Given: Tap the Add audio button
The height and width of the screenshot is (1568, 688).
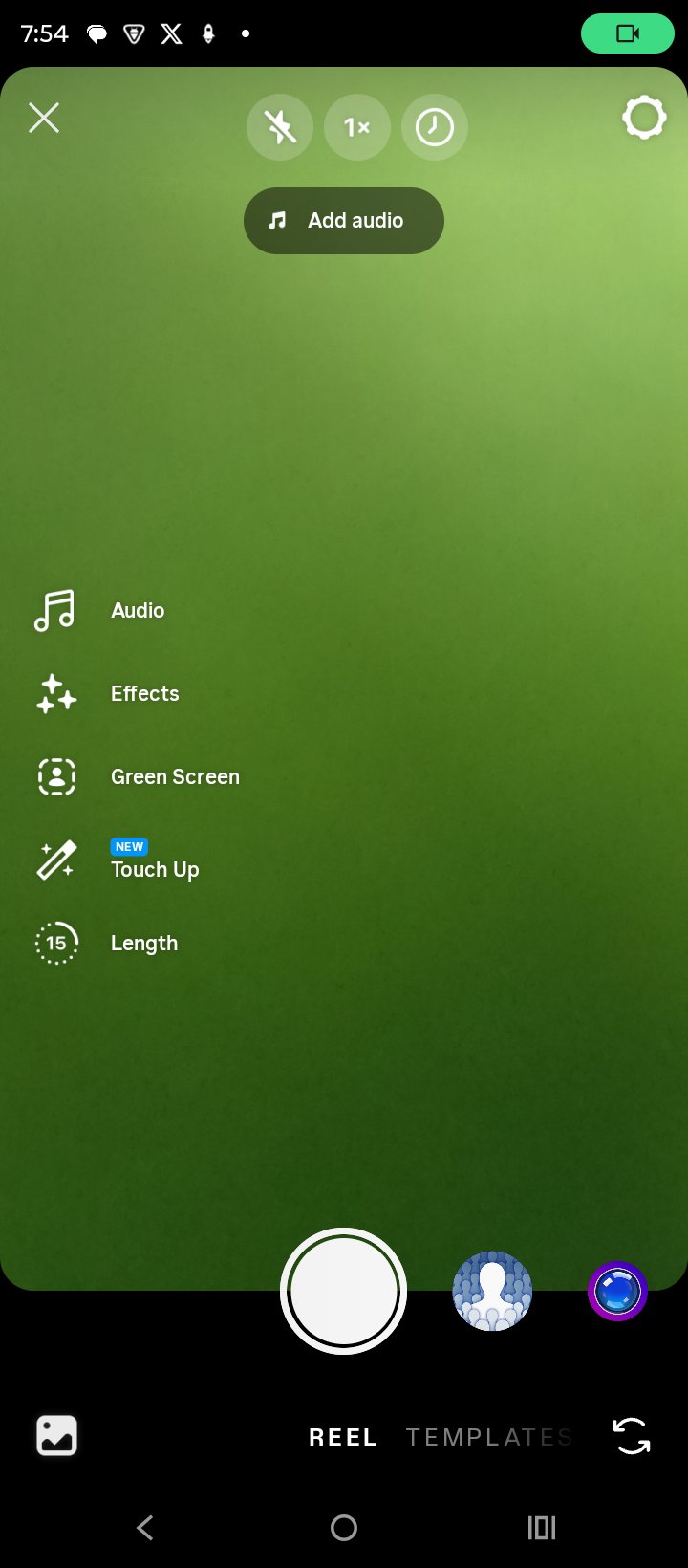Looking at the screenshot, I should (x=344, y=221).
